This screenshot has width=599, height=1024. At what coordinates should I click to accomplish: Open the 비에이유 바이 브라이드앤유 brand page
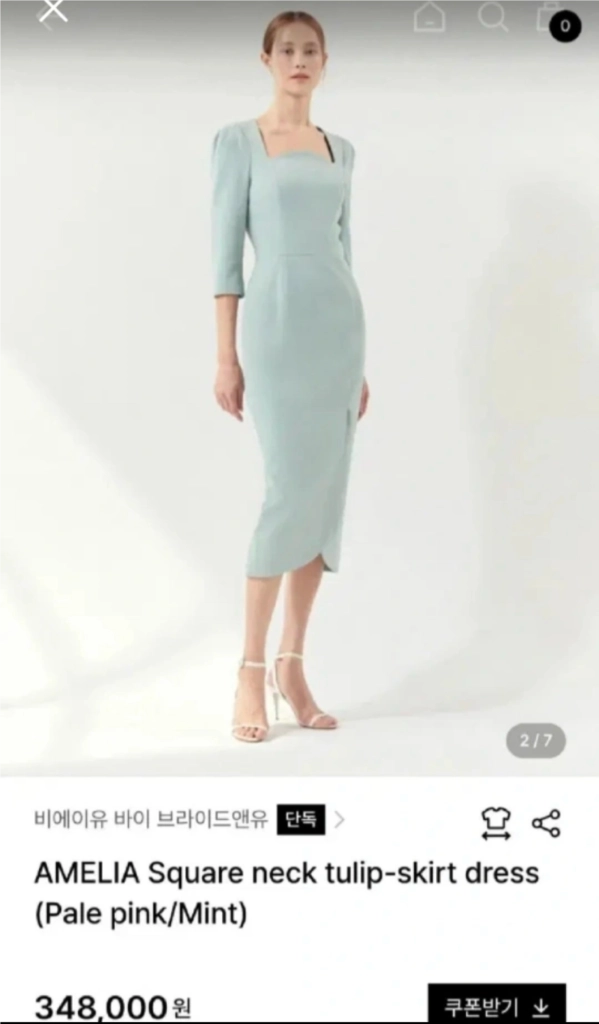(151, 819)
